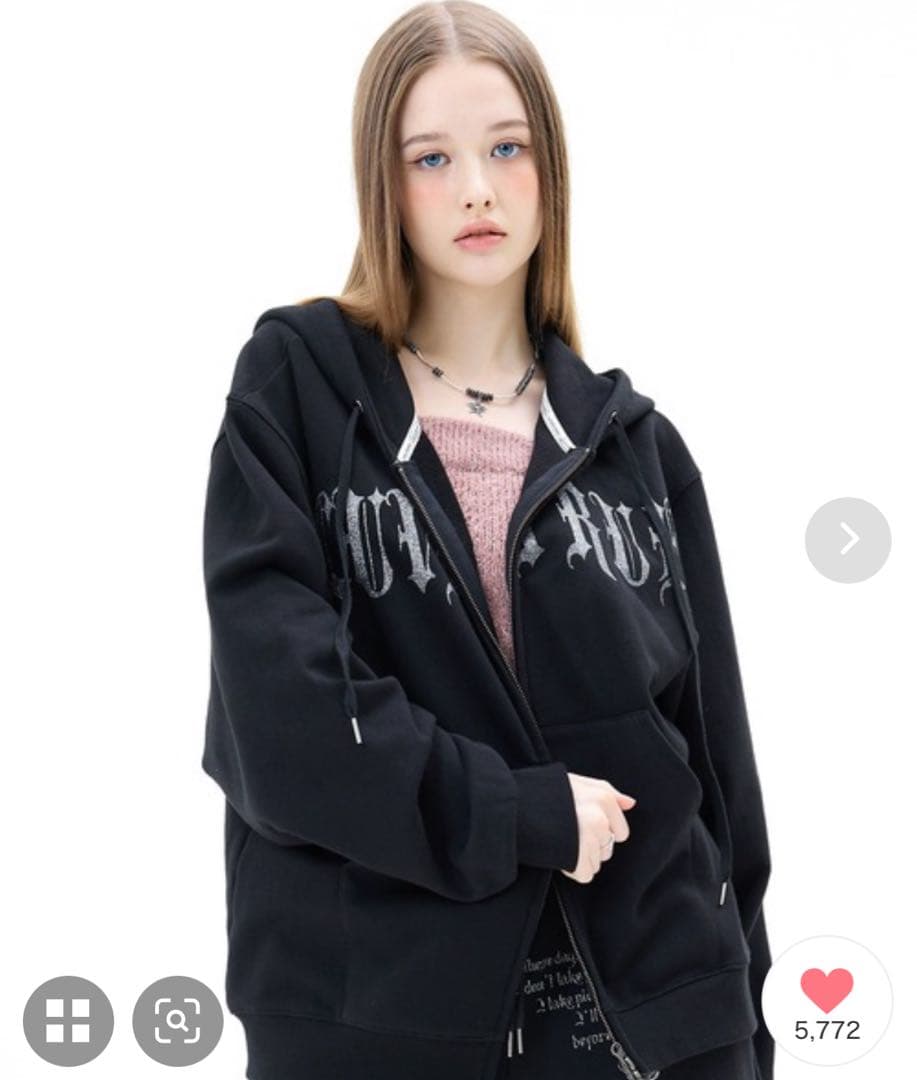Viewport: 917px width, 1080px height.
Task: Show the next product photo
Action: [x=847, y=540]
